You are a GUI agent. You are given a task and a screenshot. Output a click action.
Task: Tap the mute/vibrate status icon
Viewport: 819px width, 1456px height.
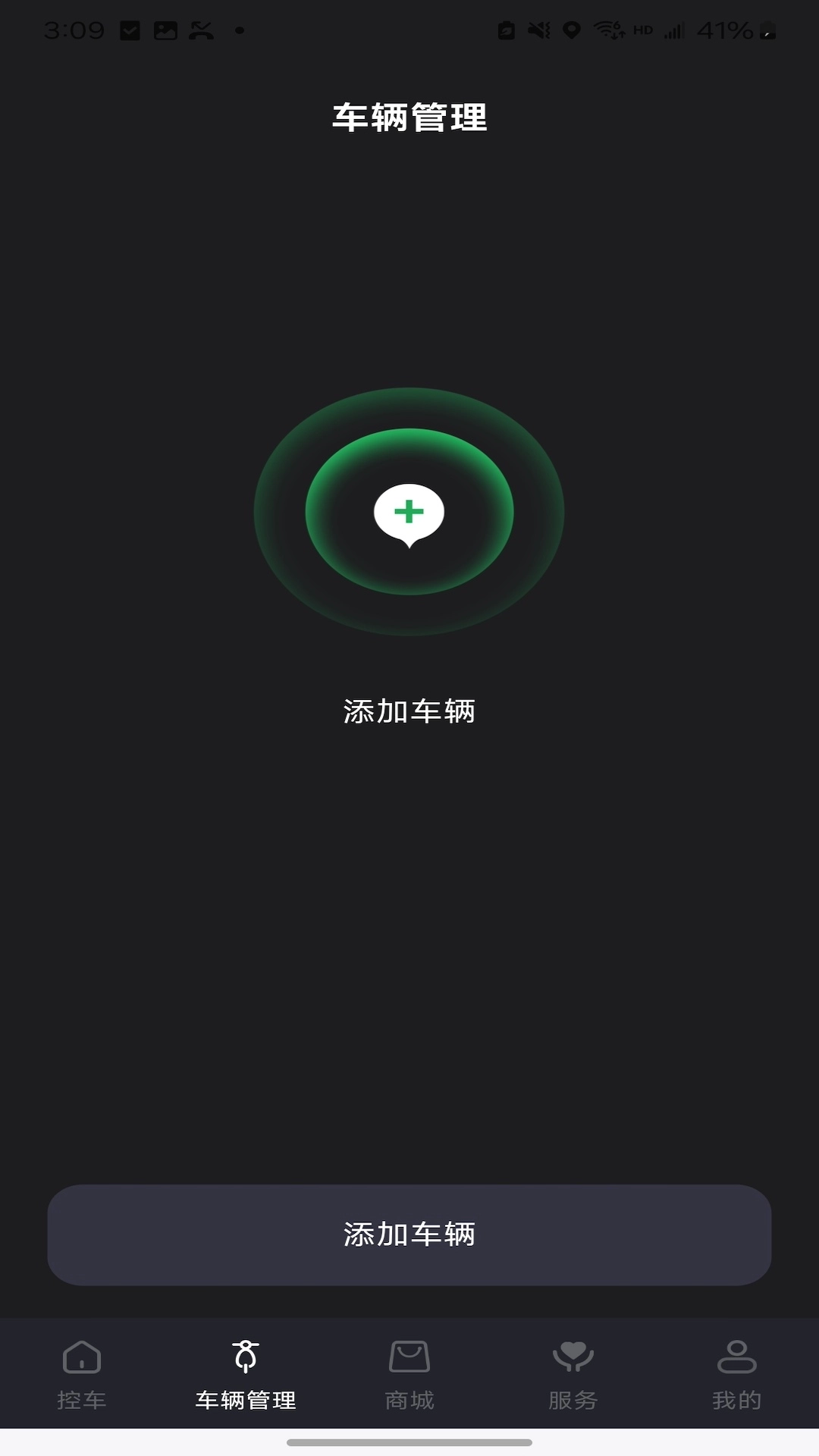pos(538,29)
